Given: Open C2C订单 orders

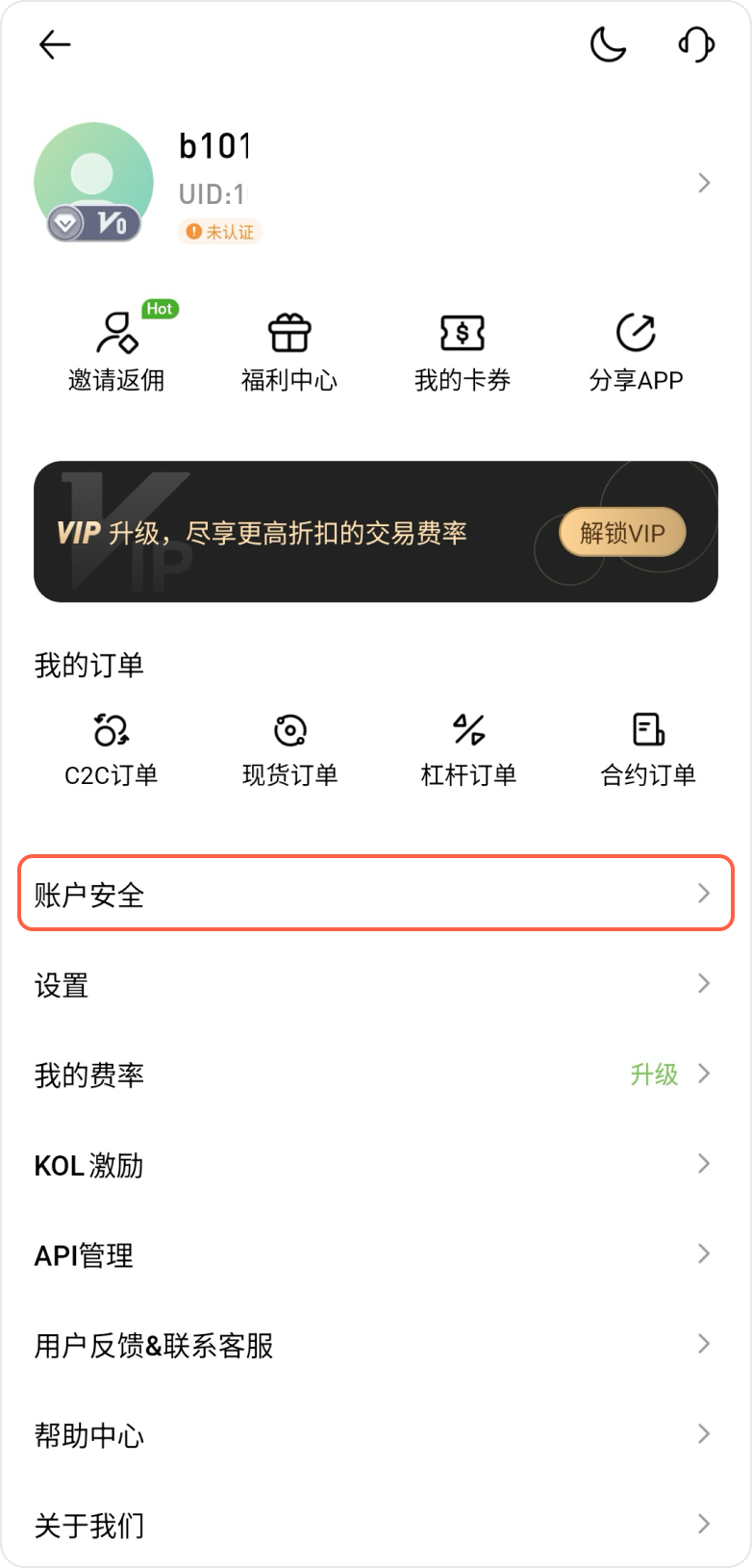Looking at the screenshot, I should [111, 749].
